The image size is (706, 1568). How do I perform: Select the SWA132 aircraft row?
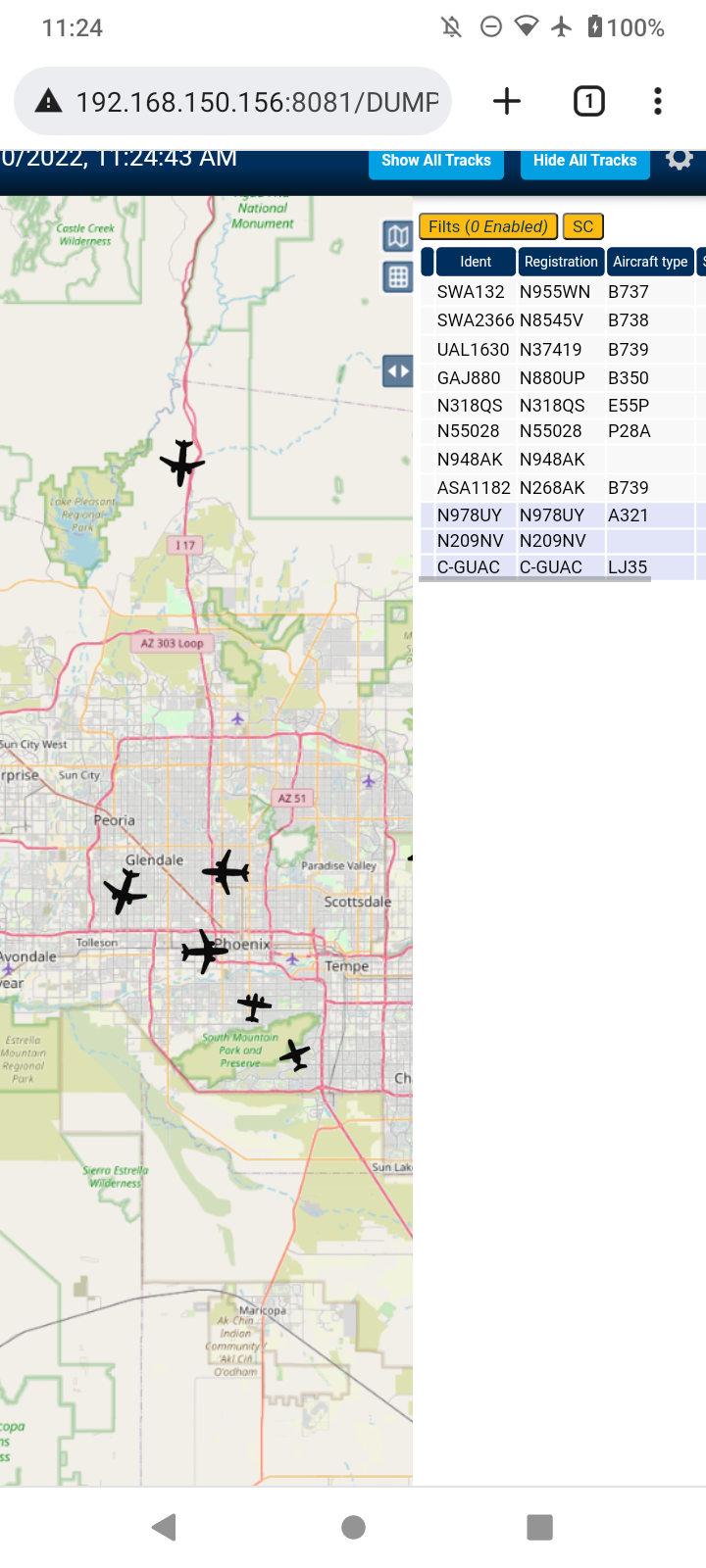(563, 292)
